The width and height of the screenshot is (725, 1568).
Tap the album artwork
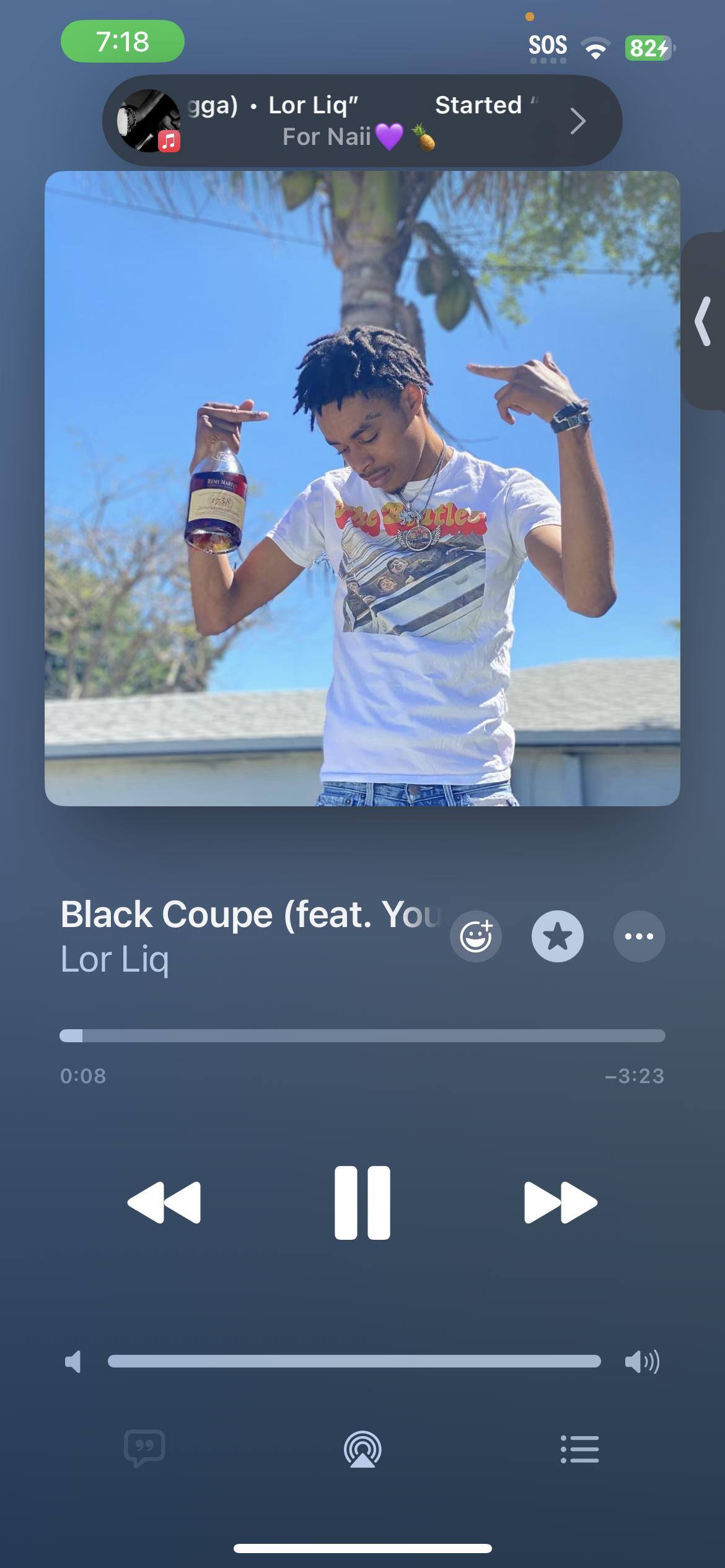click(x=362, y=488)
